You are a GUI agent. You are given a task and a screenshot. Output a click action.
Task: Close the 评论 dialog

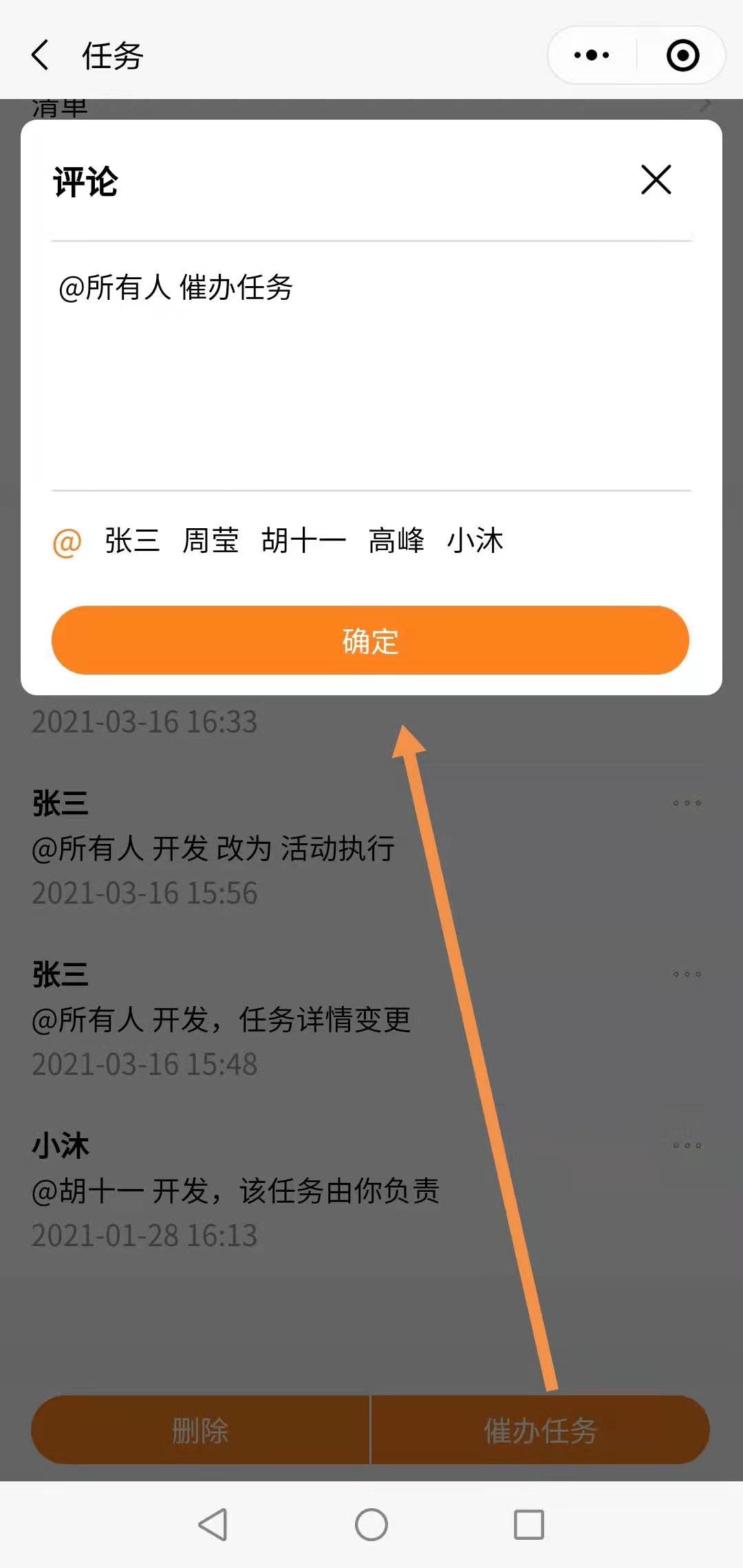tap(656, 180)
